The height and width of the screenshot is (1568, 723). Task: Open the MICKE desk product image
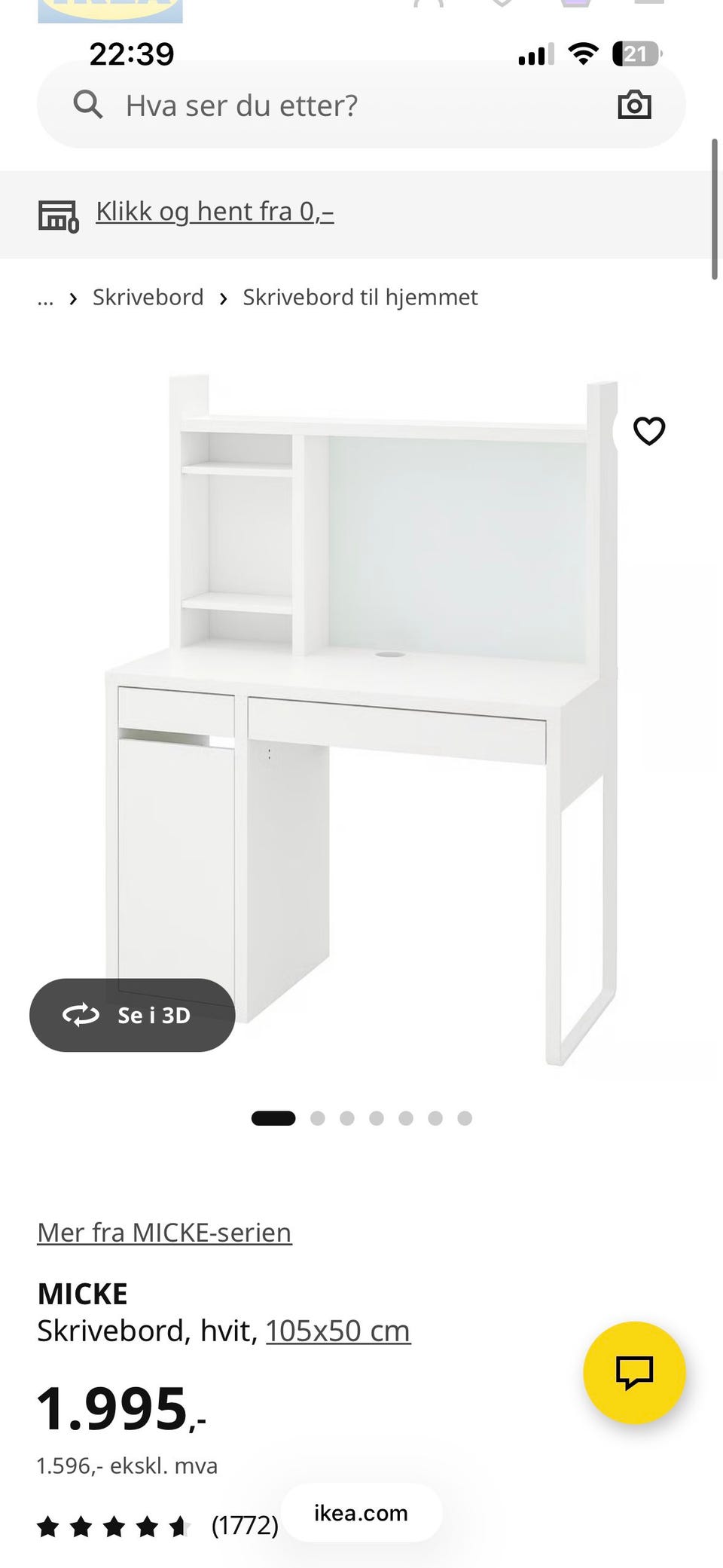point(361,720)
